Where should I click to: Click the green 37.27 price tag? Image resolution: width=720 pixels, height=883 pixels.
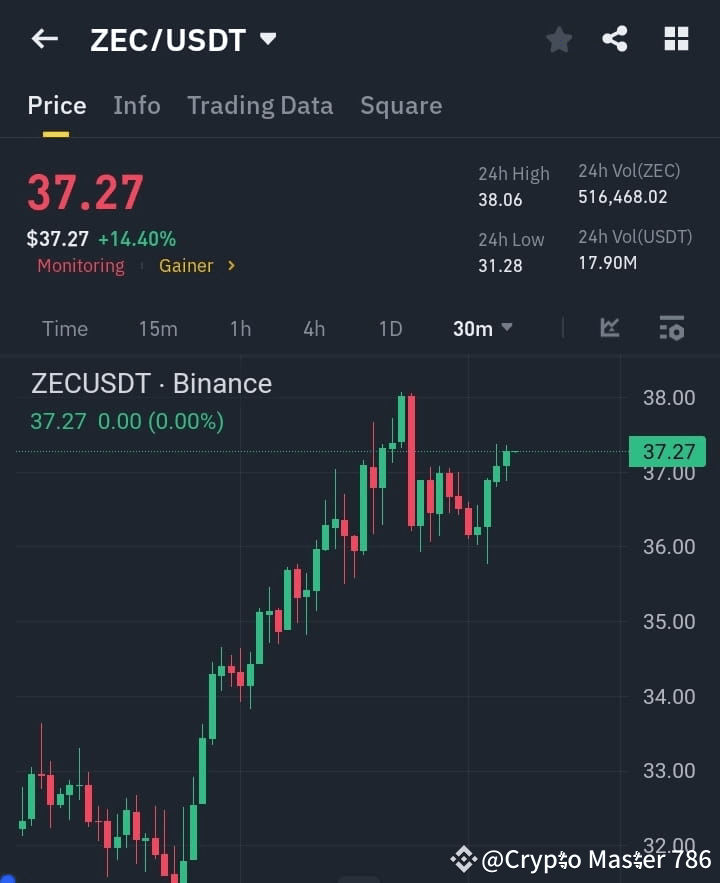[x=666, y=451]
